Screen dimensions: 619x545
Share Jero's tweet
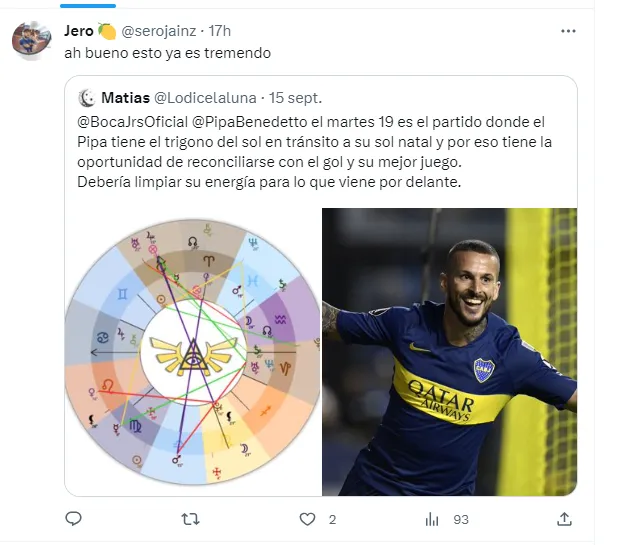tap(564, 519)
